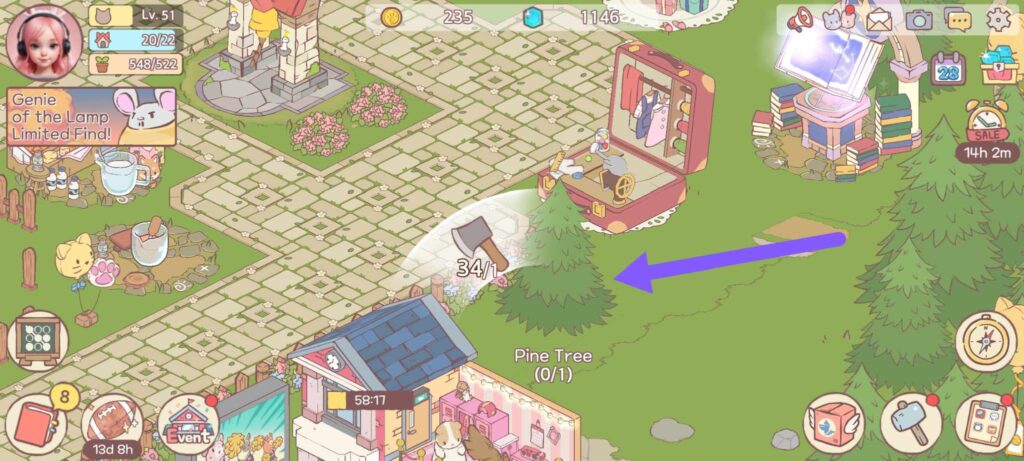Open the Genie of the Lamp banner
The height and width of the screenshot is (461, 1024).
pyautogui.click(x=92, y=116)
